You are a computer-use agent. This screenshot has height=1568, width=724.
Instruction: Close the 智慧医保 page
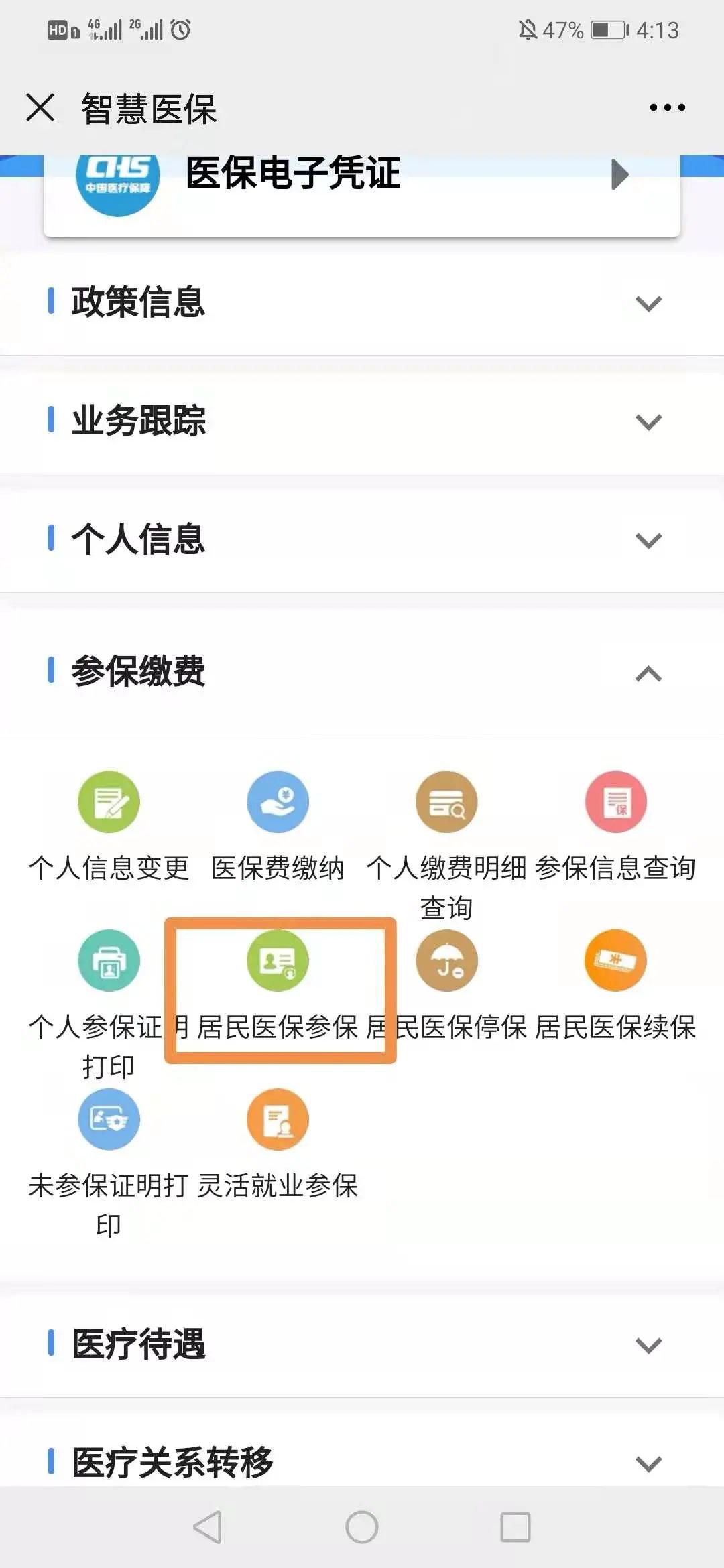(40, 107)
